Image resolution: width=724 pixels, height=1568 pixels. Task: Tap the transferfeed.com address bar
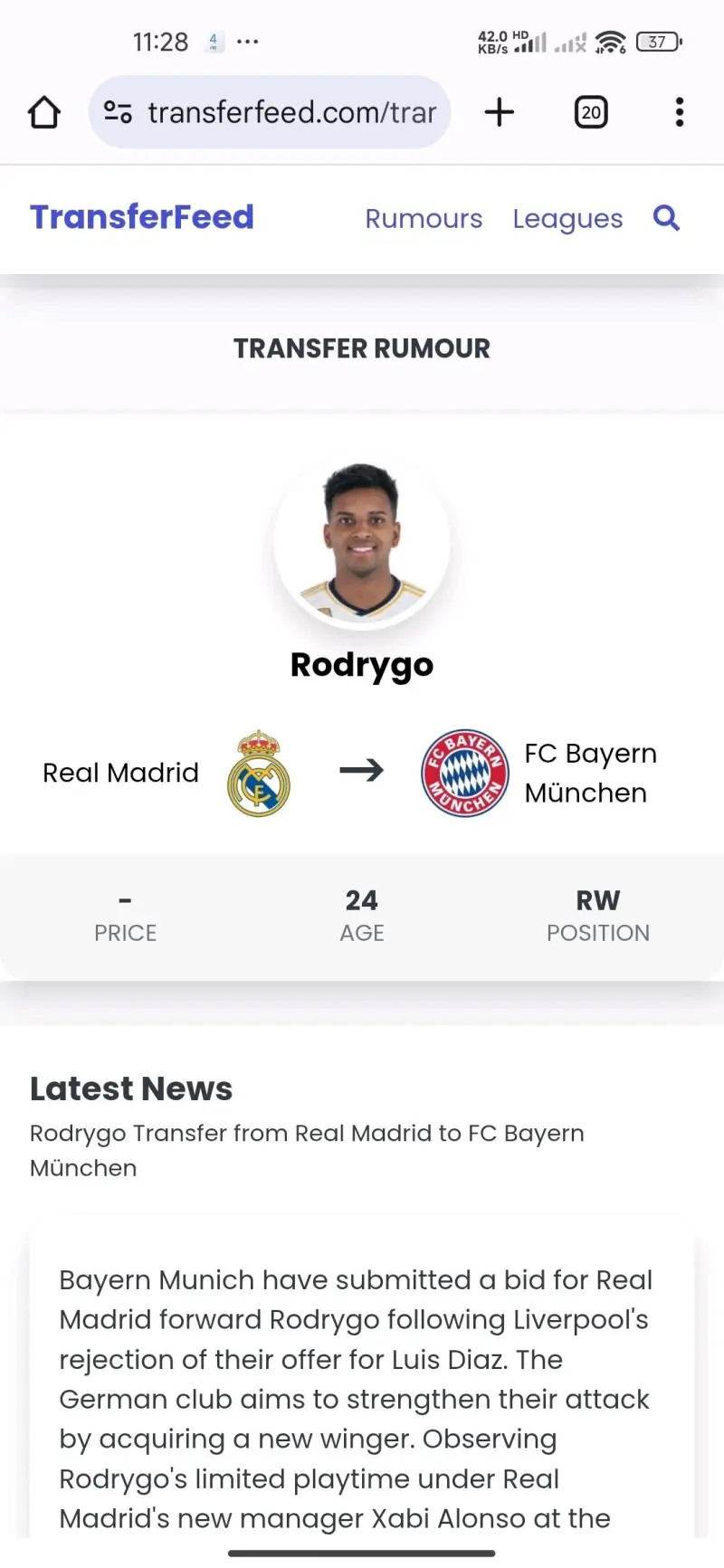[x=290, y=113]
